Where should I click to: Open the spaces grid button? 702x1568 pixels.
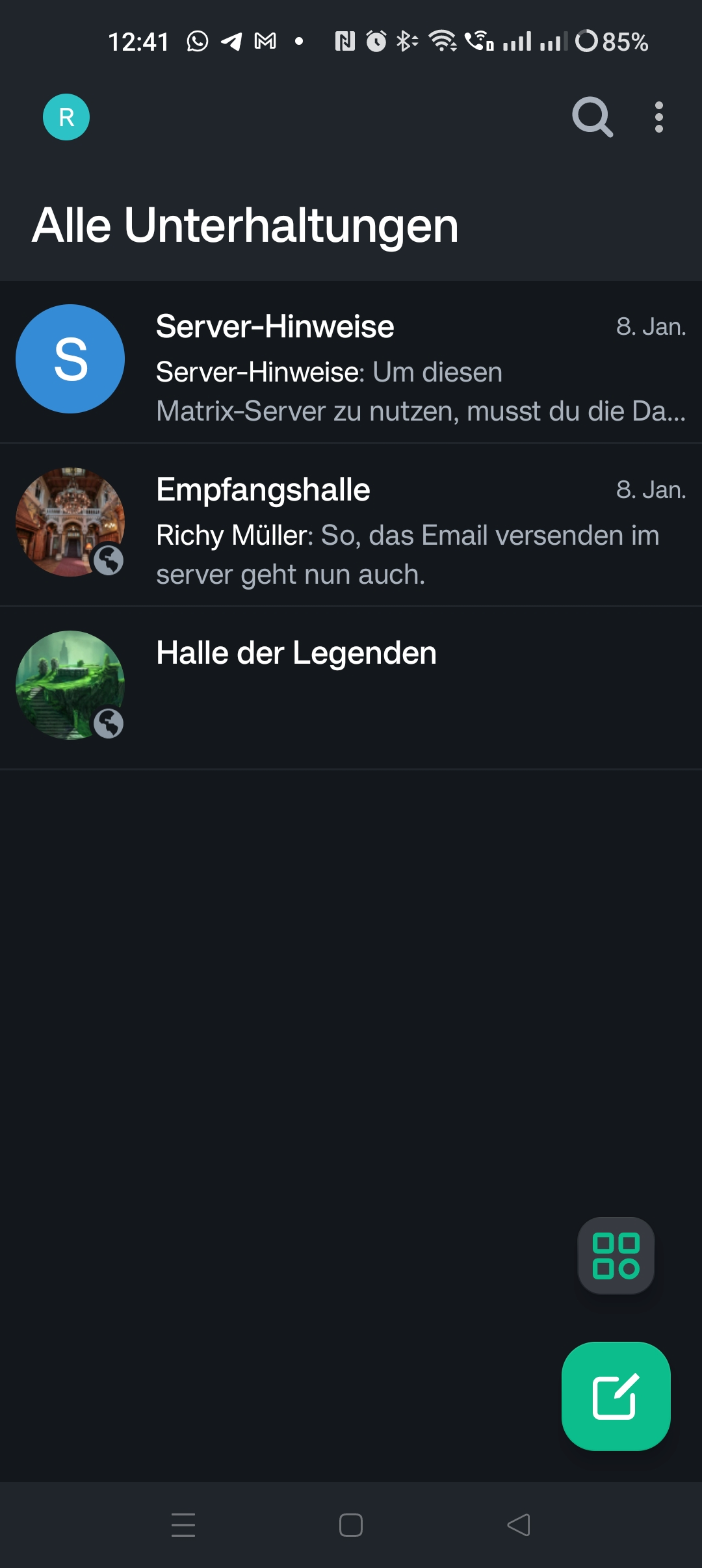point(616,1255)
